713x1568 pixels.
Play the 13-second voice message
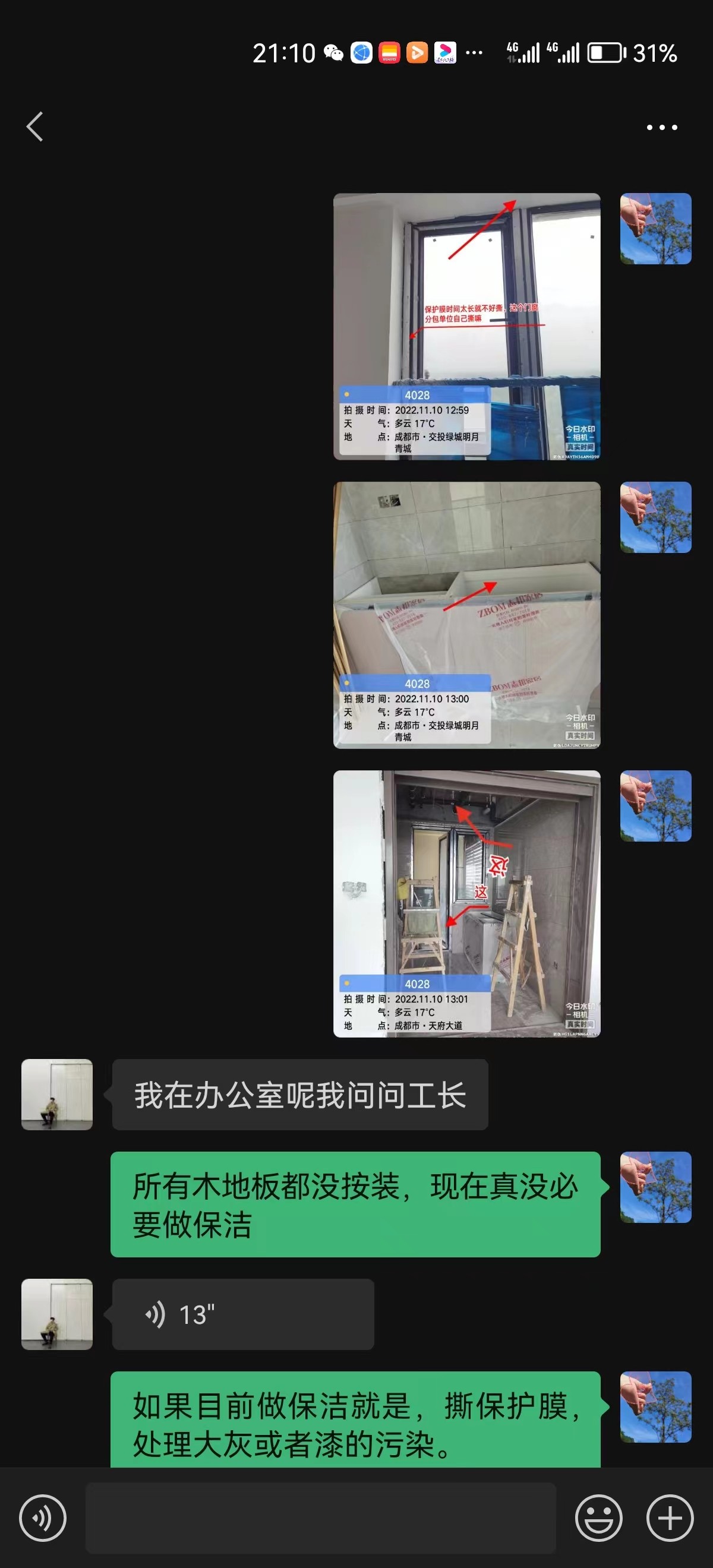pos(242,1314)
